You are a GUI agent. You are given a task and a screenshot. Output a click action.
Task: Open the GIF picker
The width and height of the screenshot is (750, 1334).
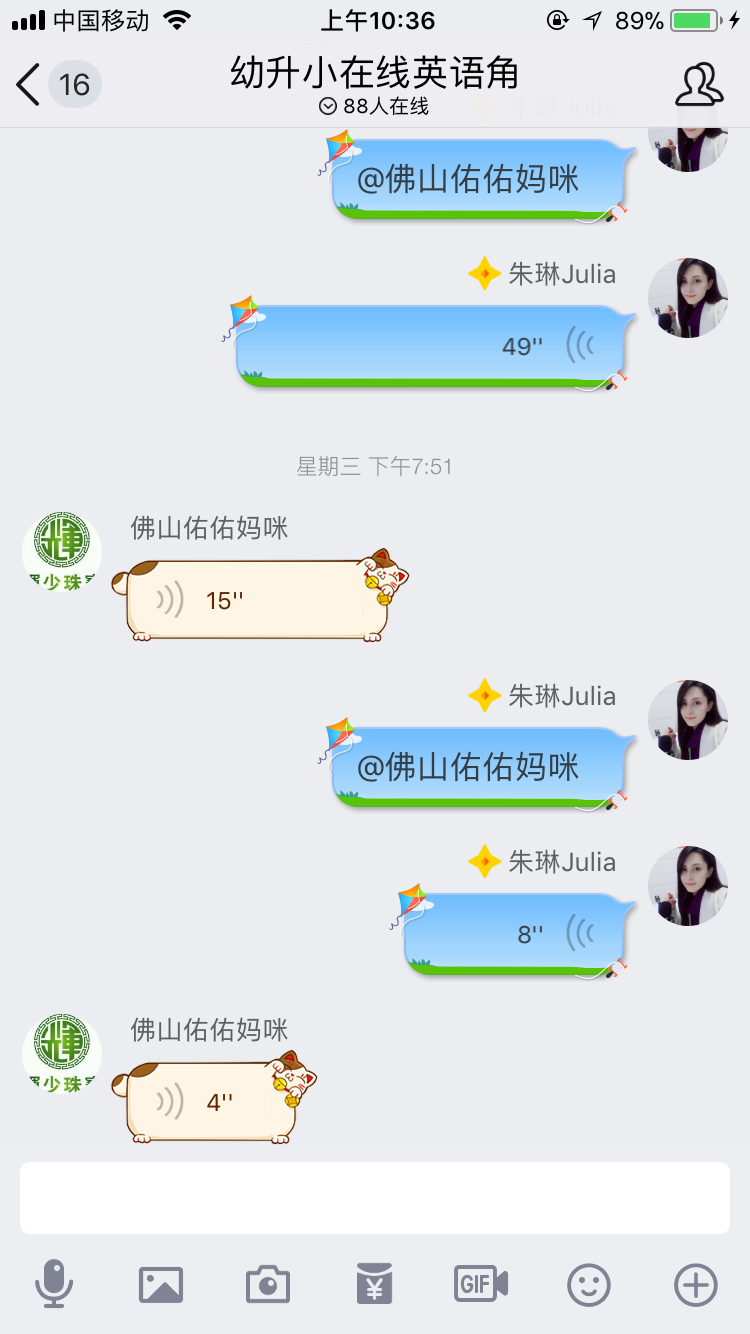pyautogui.click(x=481, y=1284)
